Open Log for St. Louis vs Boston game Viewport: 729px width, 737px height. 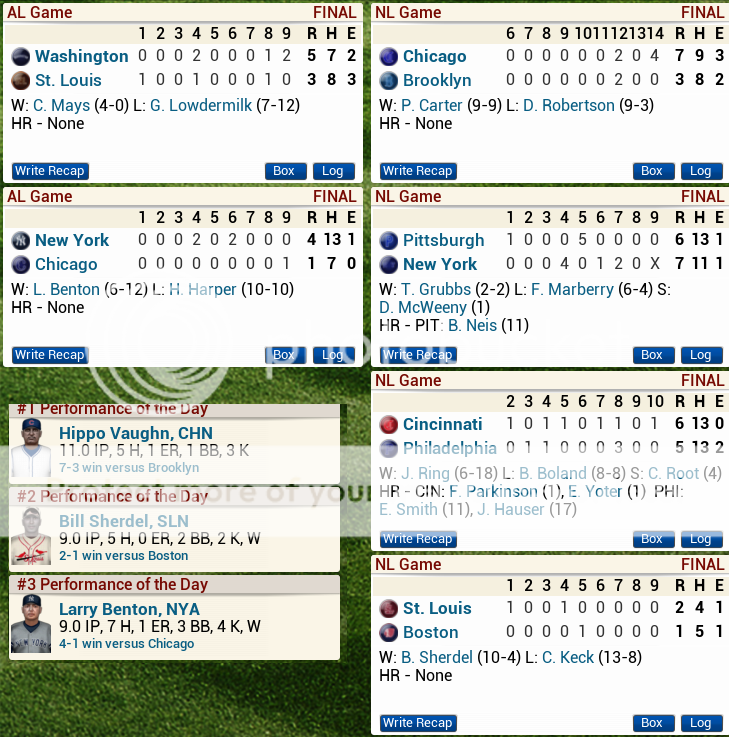click(x=701, y=723)
